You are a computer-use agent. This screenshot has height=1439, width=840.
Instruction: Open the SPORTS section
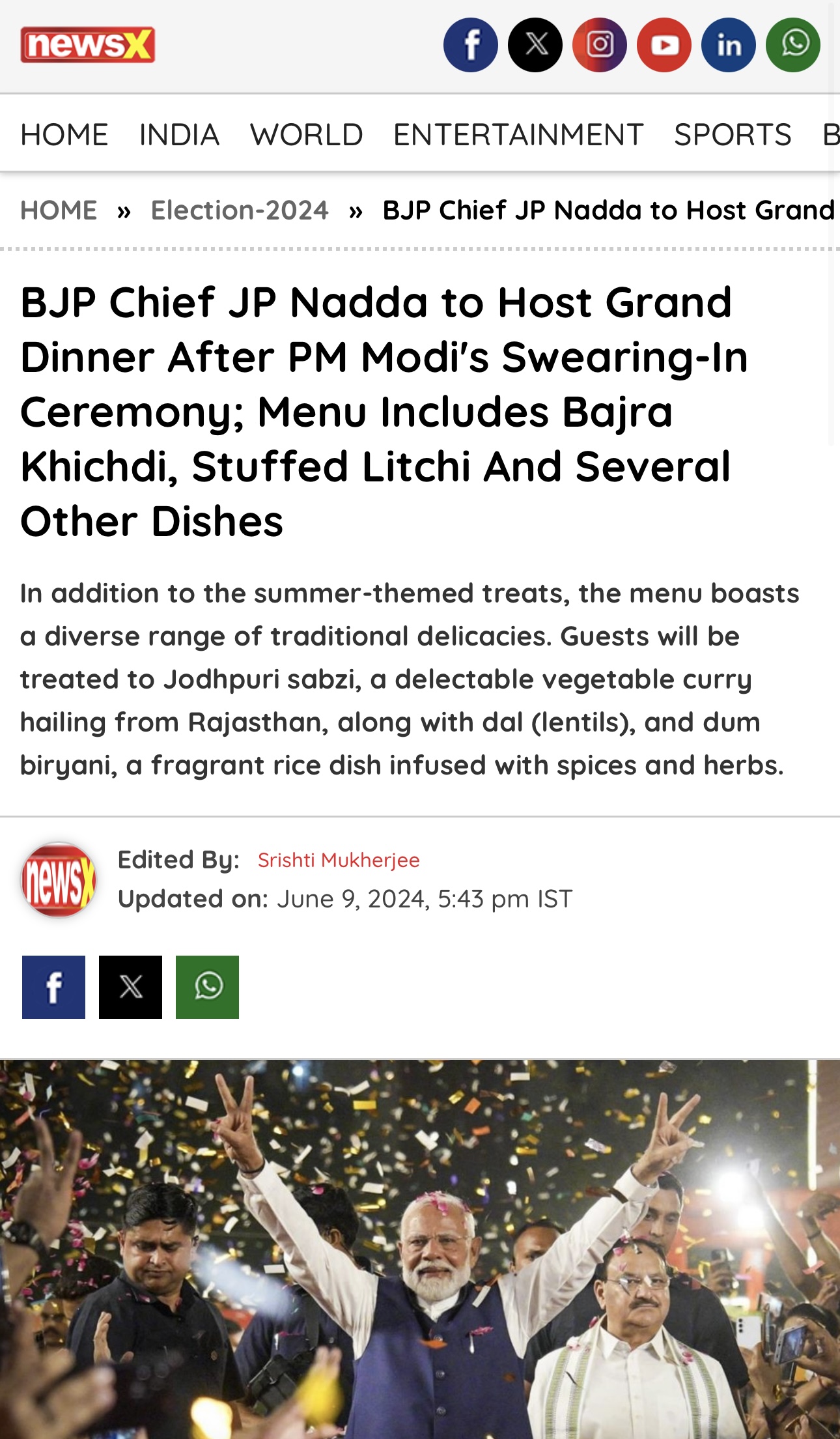point(733,135)
